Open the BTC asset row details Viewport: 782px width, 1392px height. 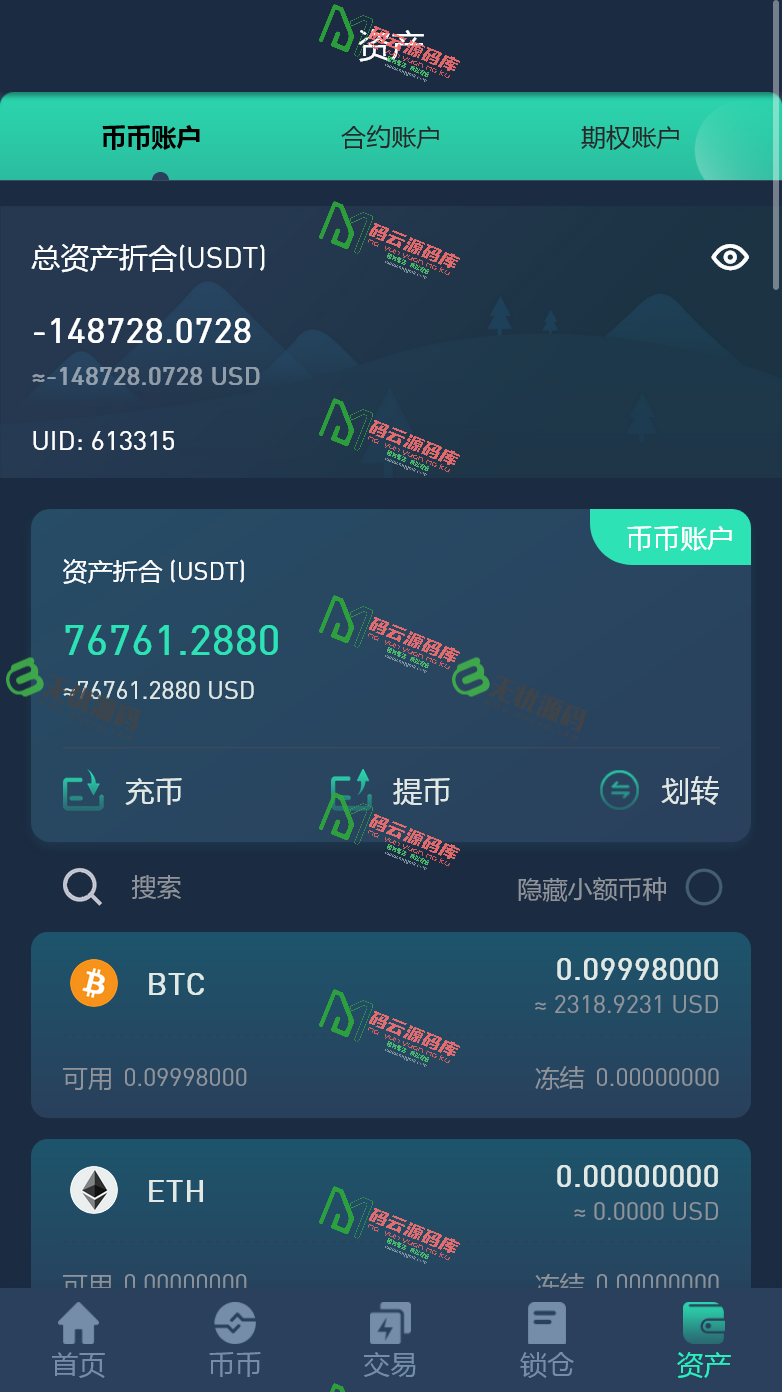pyautogui.click(x=390, y=1023)
